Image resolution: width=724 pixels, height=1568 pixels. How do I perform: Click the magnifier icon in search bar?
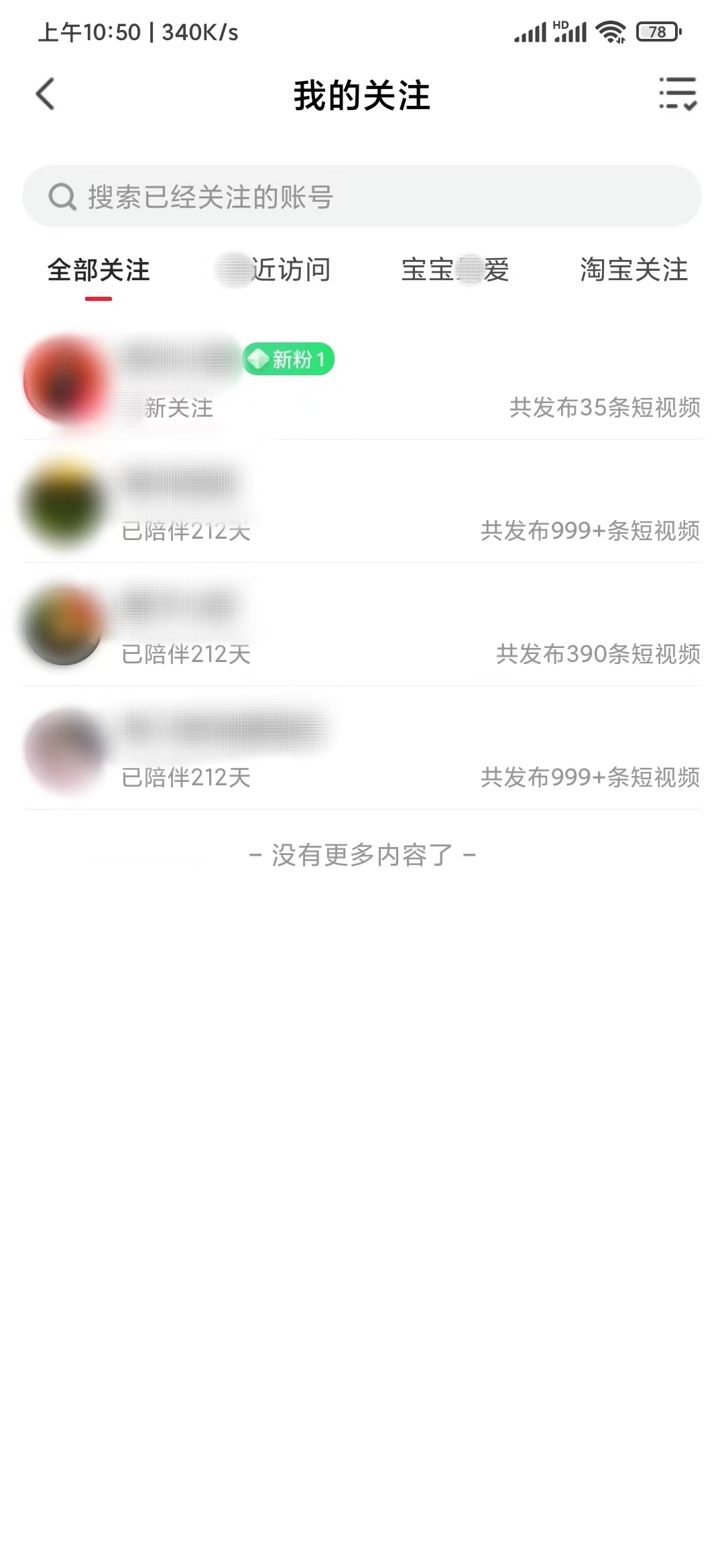coord(61,196)
